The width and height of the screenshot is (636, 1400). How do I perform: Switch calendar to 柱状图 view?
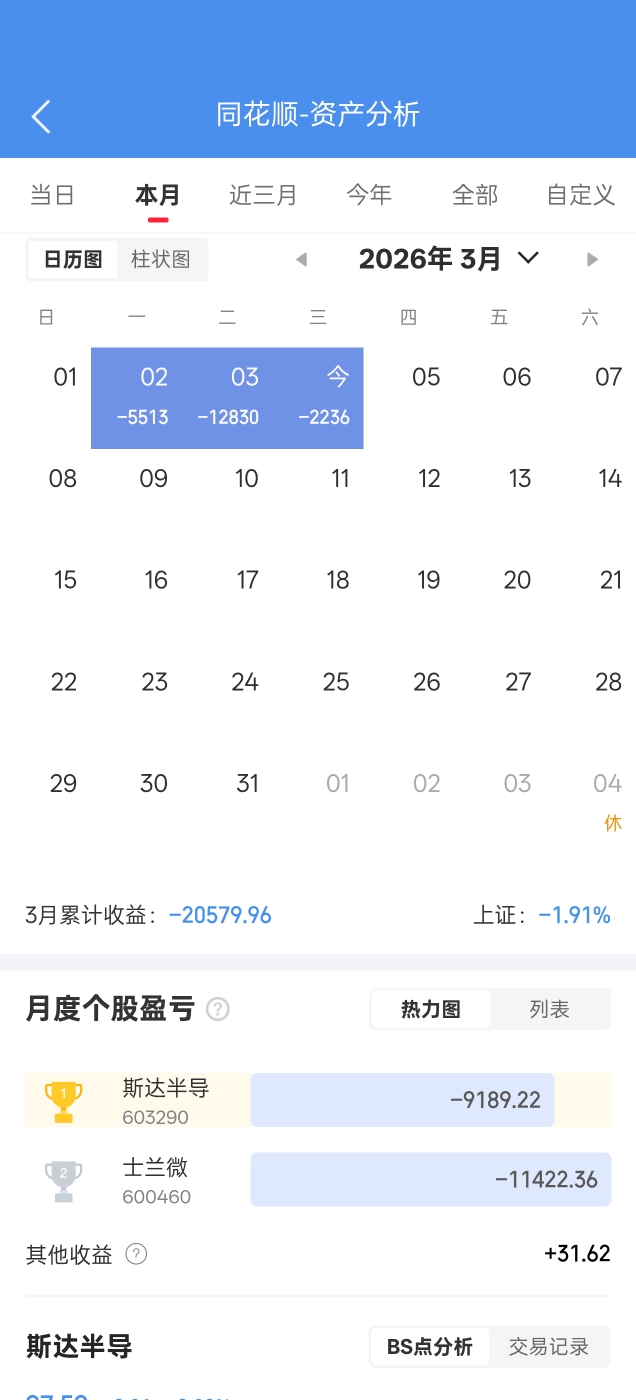161,260
